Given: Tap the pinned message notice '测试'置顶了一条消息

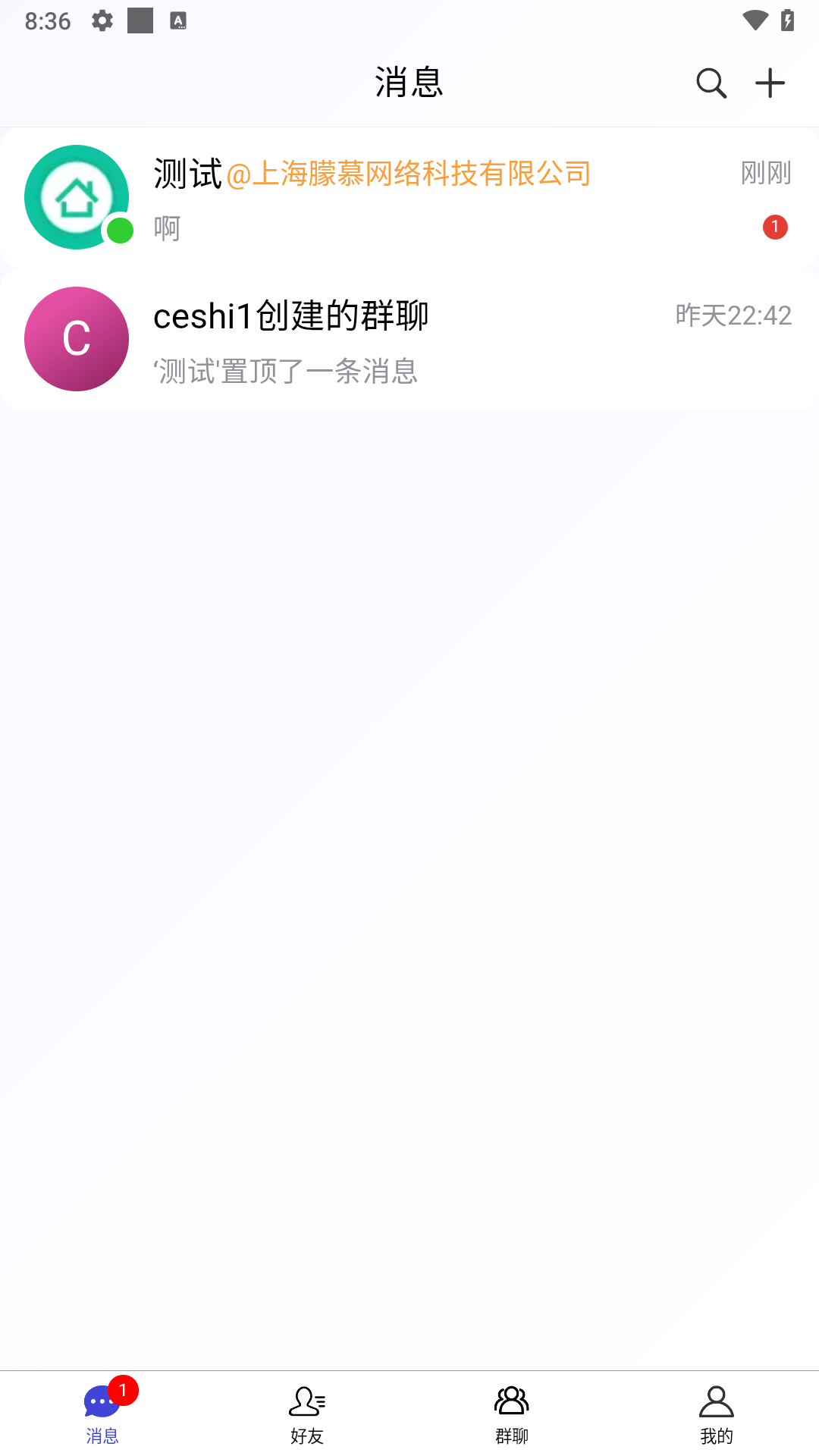Looking at the screenshot, I should pos(285,371).
